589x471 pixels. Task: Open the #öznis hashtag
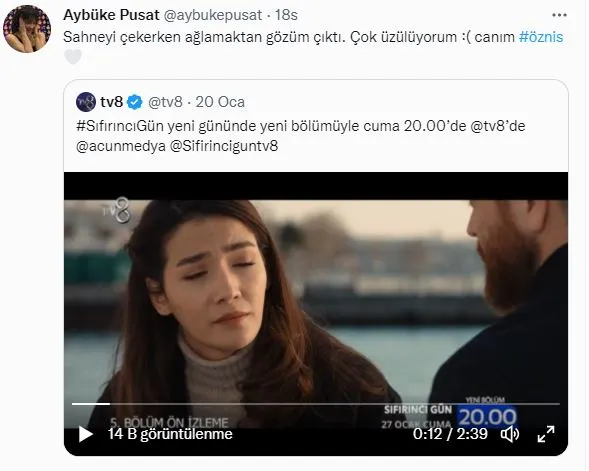(x=541, y=37)
